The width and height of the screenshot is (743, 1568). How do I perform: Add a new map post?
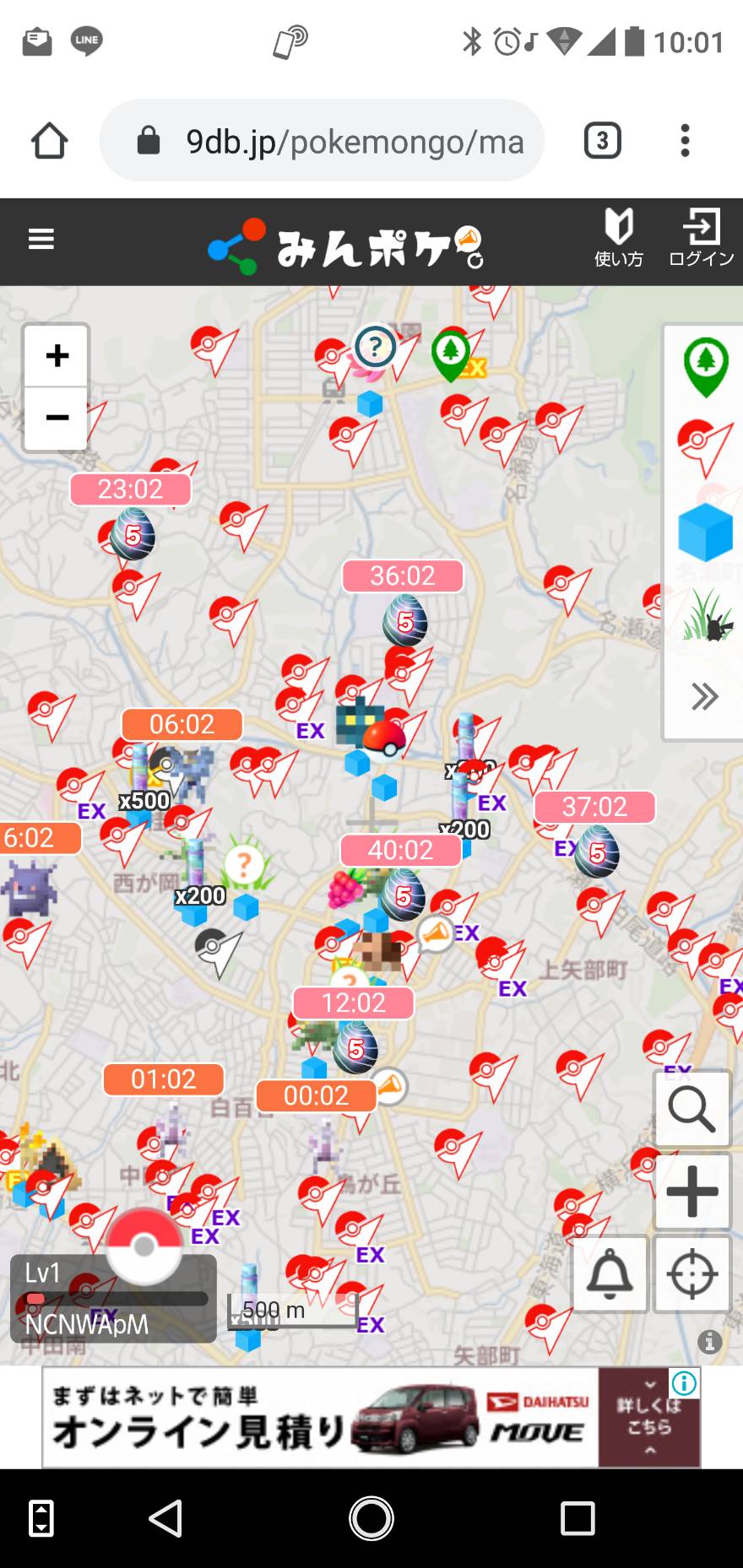click(691, 1192)
